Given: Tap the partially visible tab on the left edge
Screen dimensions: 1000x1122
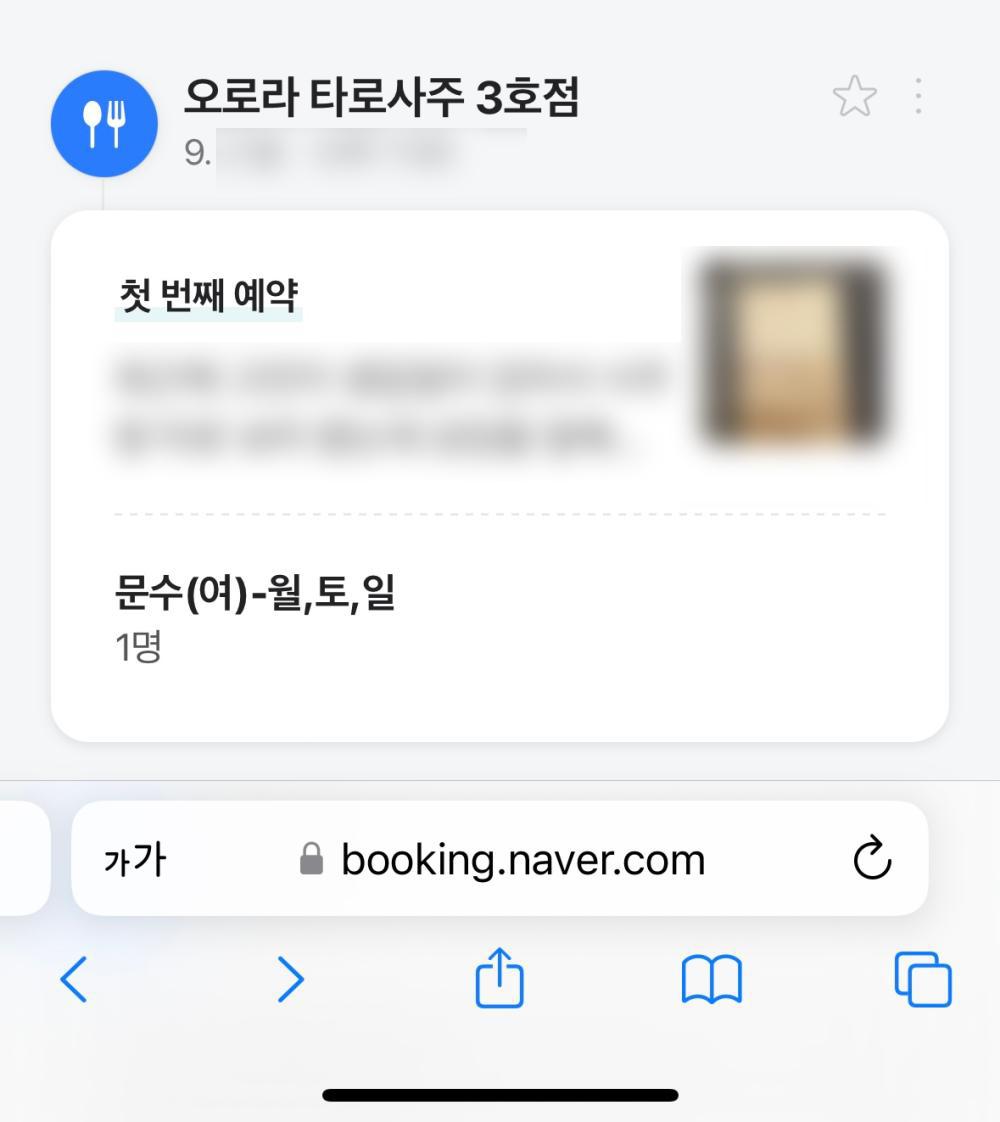Looking at the screenshot, I should (20, 858).
